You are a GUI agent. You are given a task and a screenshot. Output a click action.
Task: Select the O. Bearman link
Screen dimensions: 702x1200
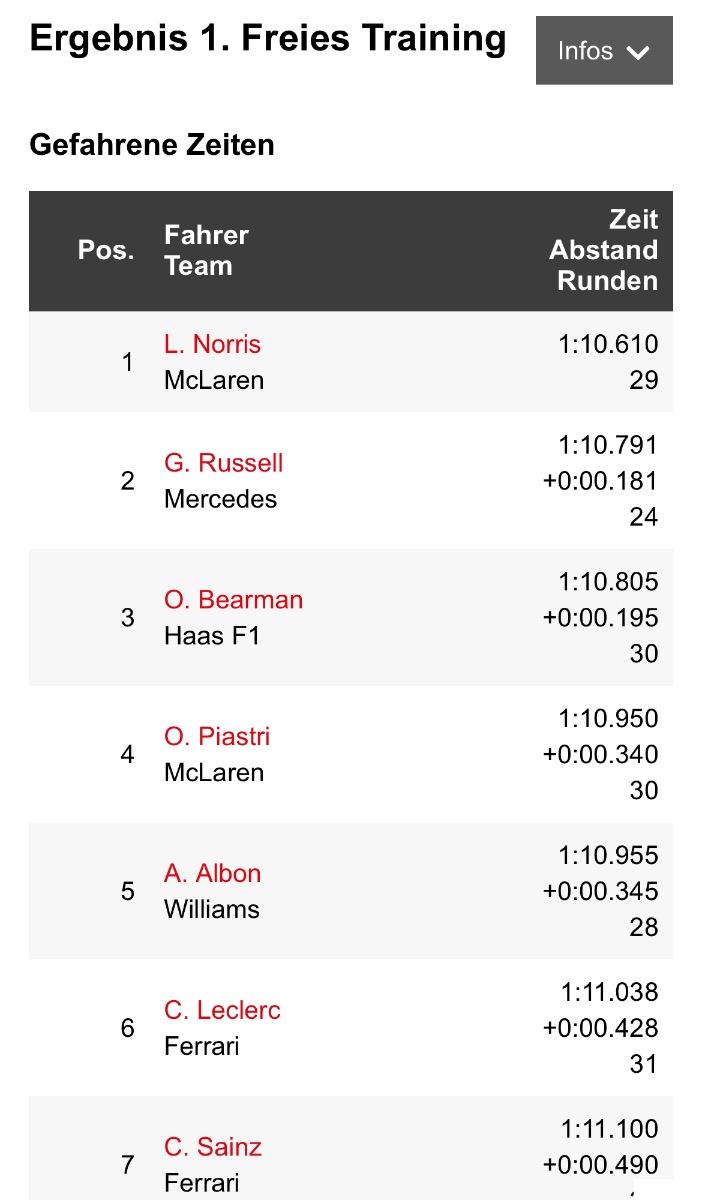pyautogui.click(x=233, y=600)
